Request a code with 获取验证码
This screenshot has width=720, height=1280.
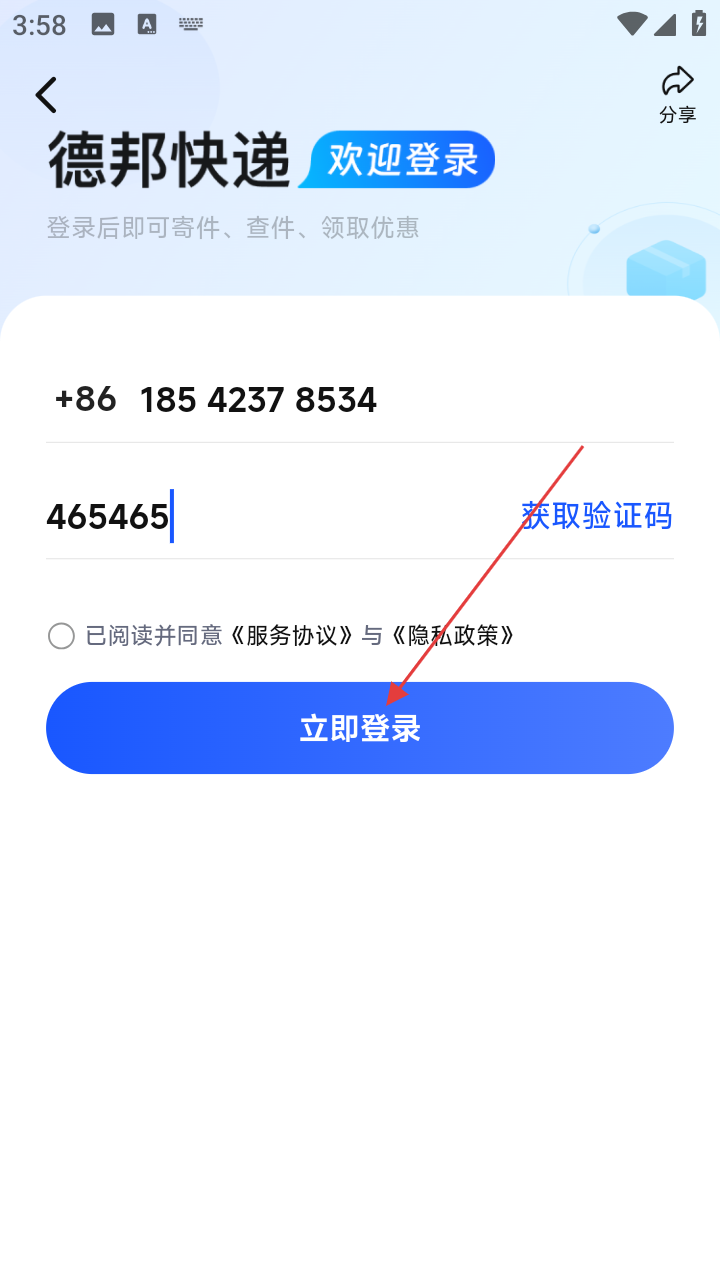tap(596, 516)
